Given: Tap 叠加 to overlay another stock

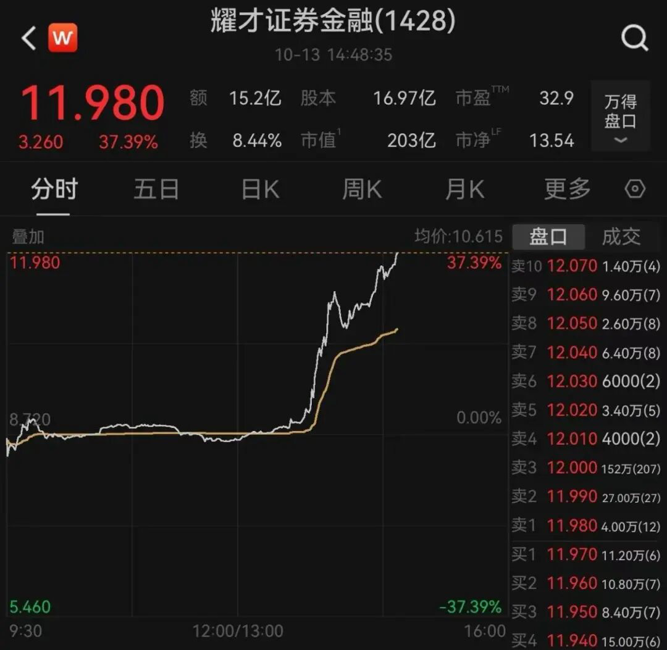Looking at the screenshot, I should 27,237.
